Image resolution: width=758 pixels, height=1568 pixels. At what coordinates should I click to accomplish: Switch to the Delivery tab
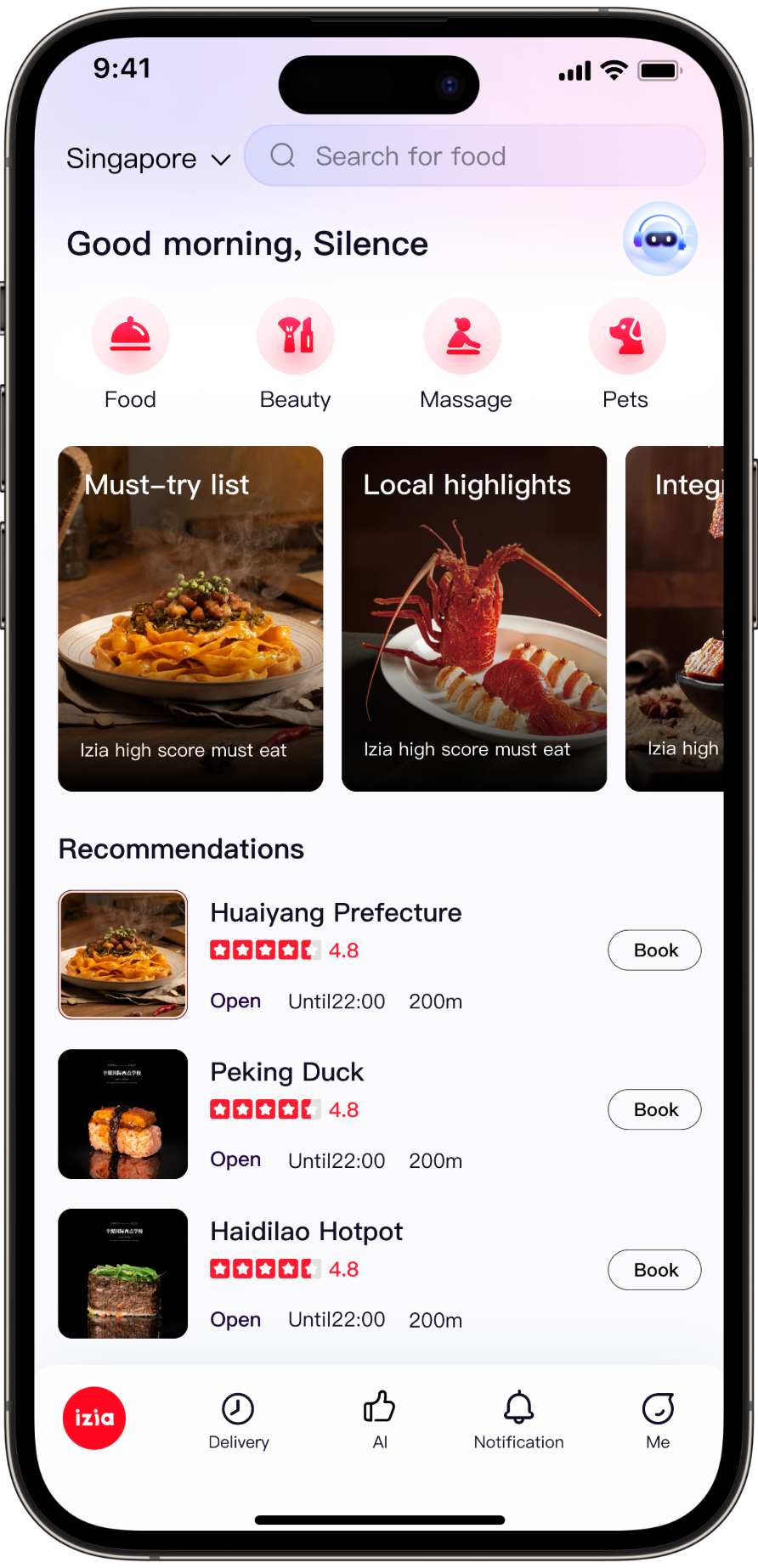(238, 1420)
